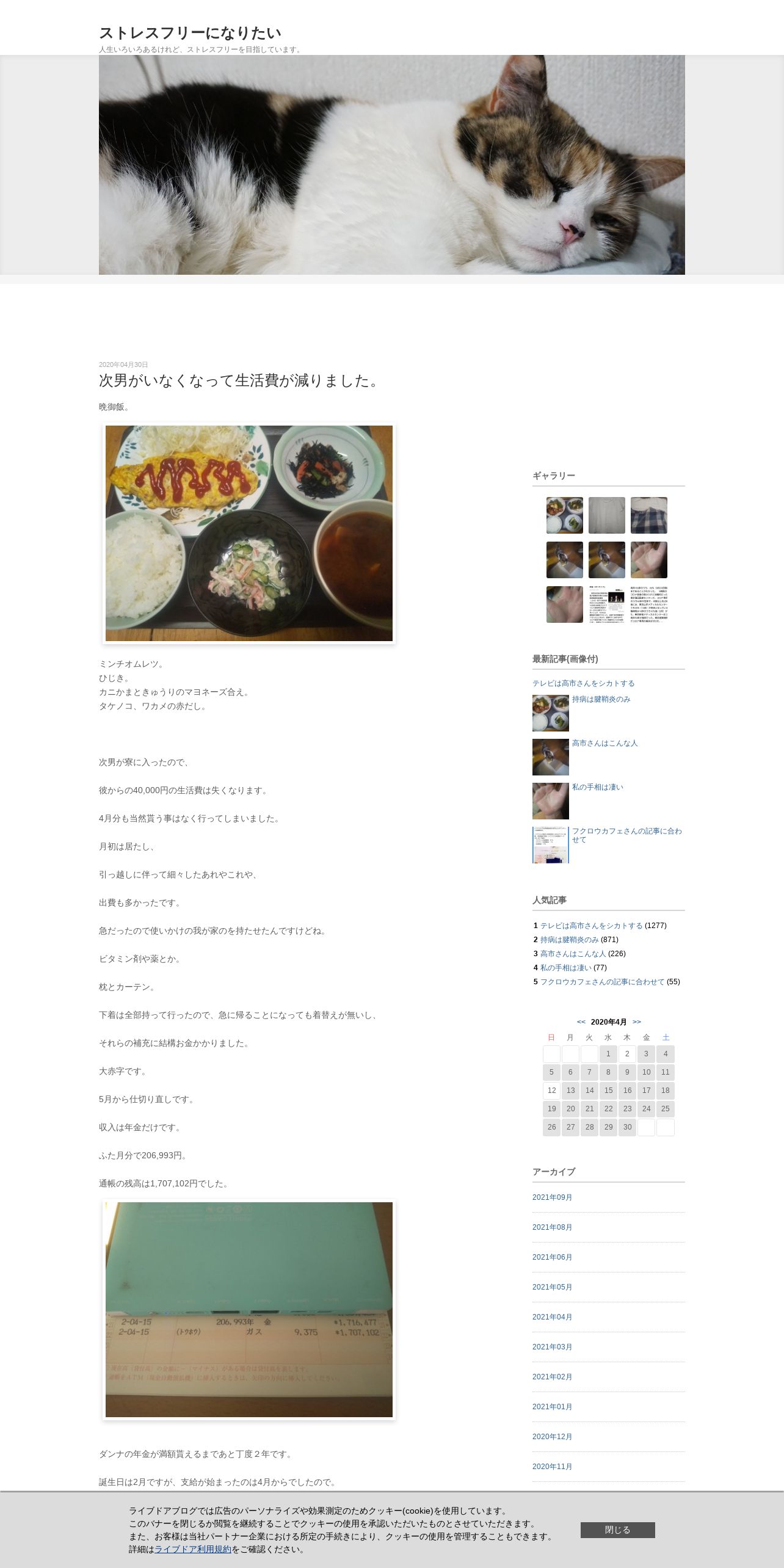
Task: Open recent article 高市さんはこんな人
Action: click(x=604, y=743)
